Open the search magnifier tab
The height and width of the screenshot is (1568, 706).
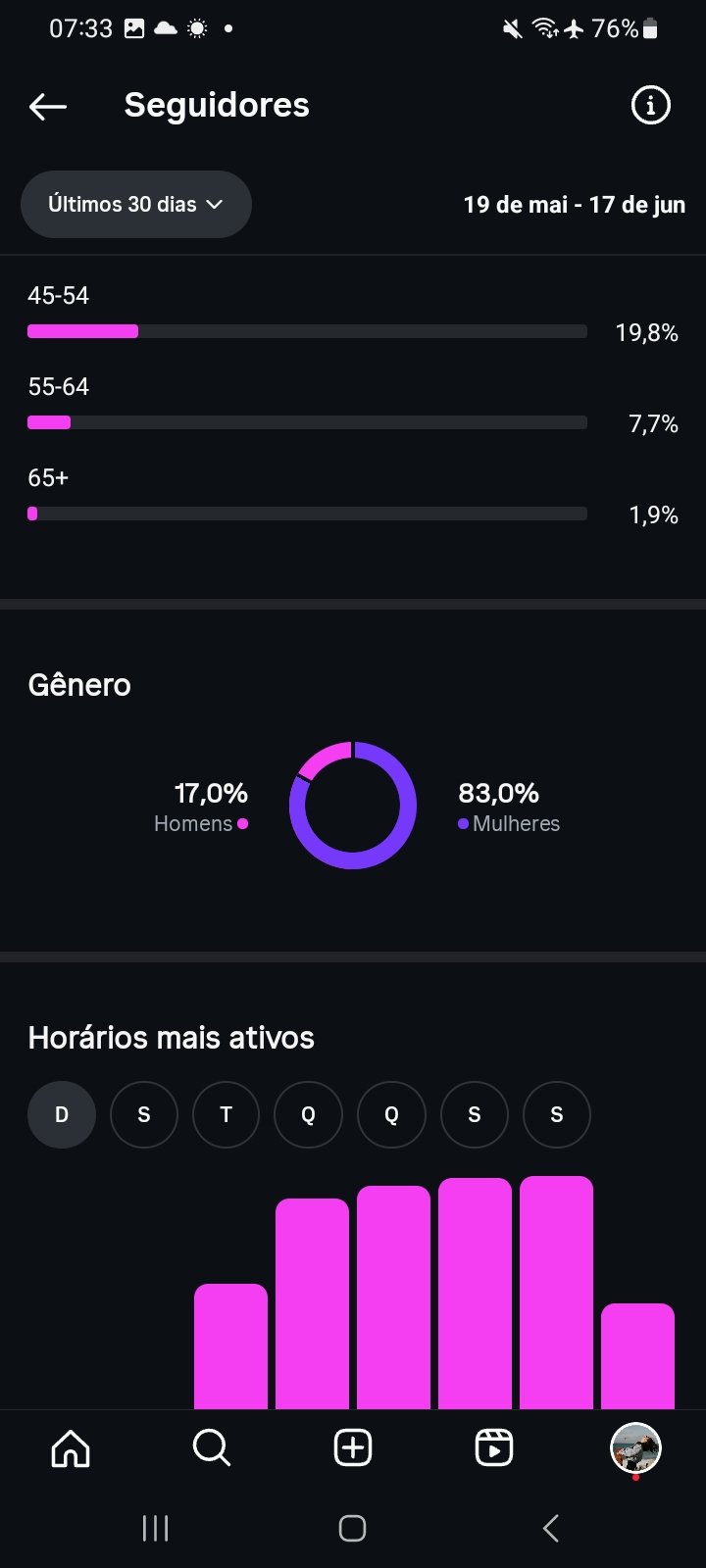(x=212, y=1447)
